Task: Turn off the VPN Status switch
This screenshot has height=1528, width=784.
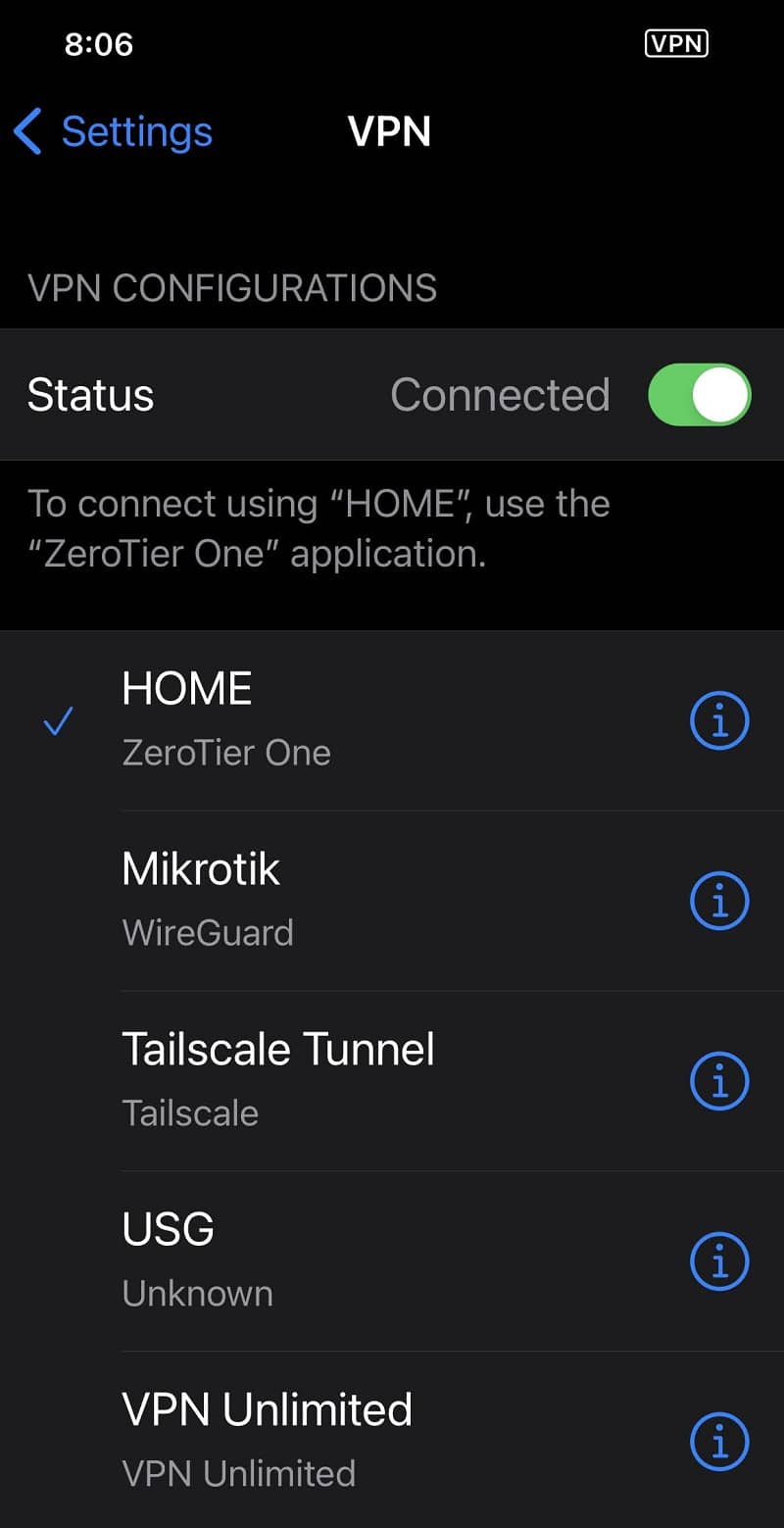Action: coord(699,395)
